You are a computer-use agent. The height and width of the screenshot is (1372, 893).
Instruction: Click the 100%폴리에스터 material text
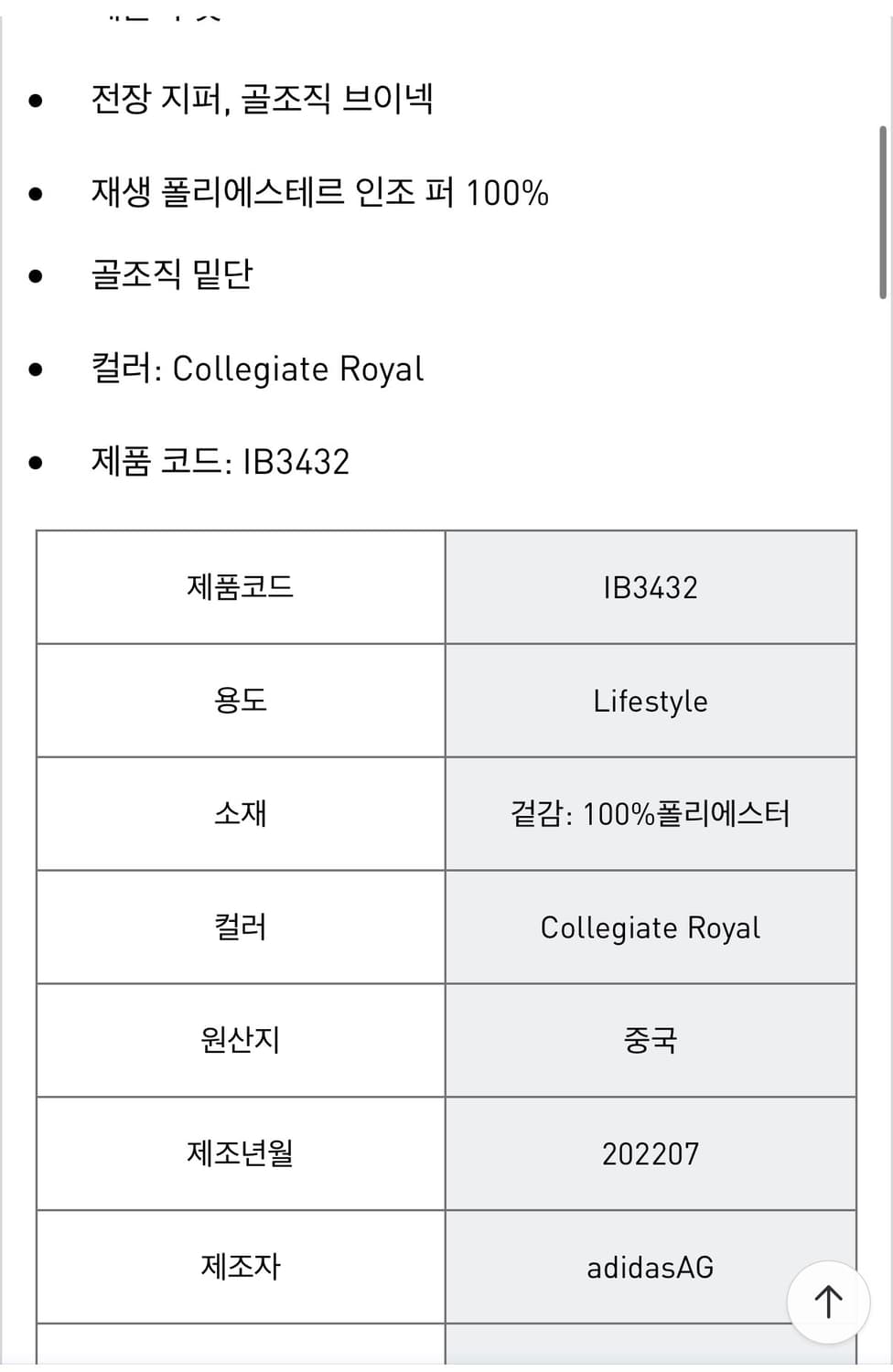[651, 814]
